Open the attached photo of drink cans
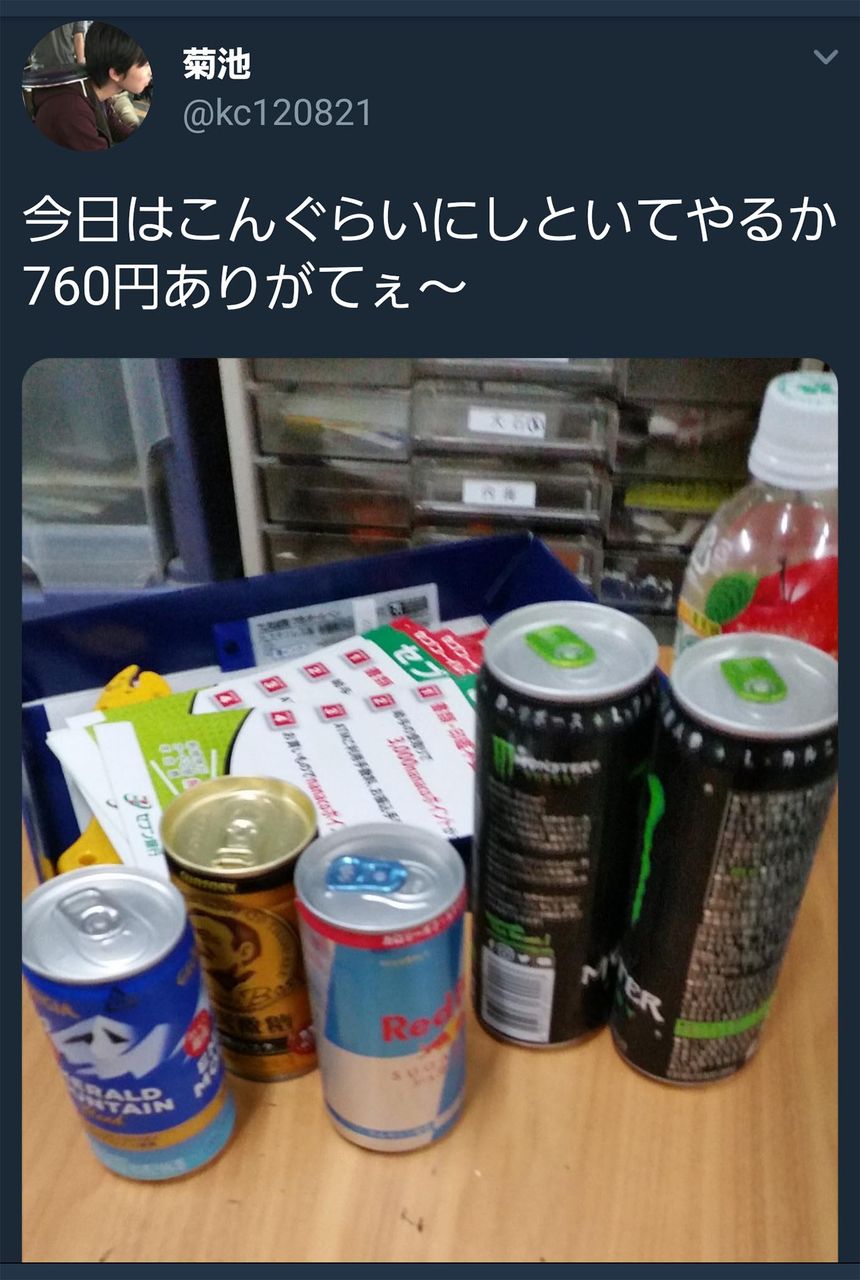This screenshot has height=1280, width=860. [x=430, y=810]
